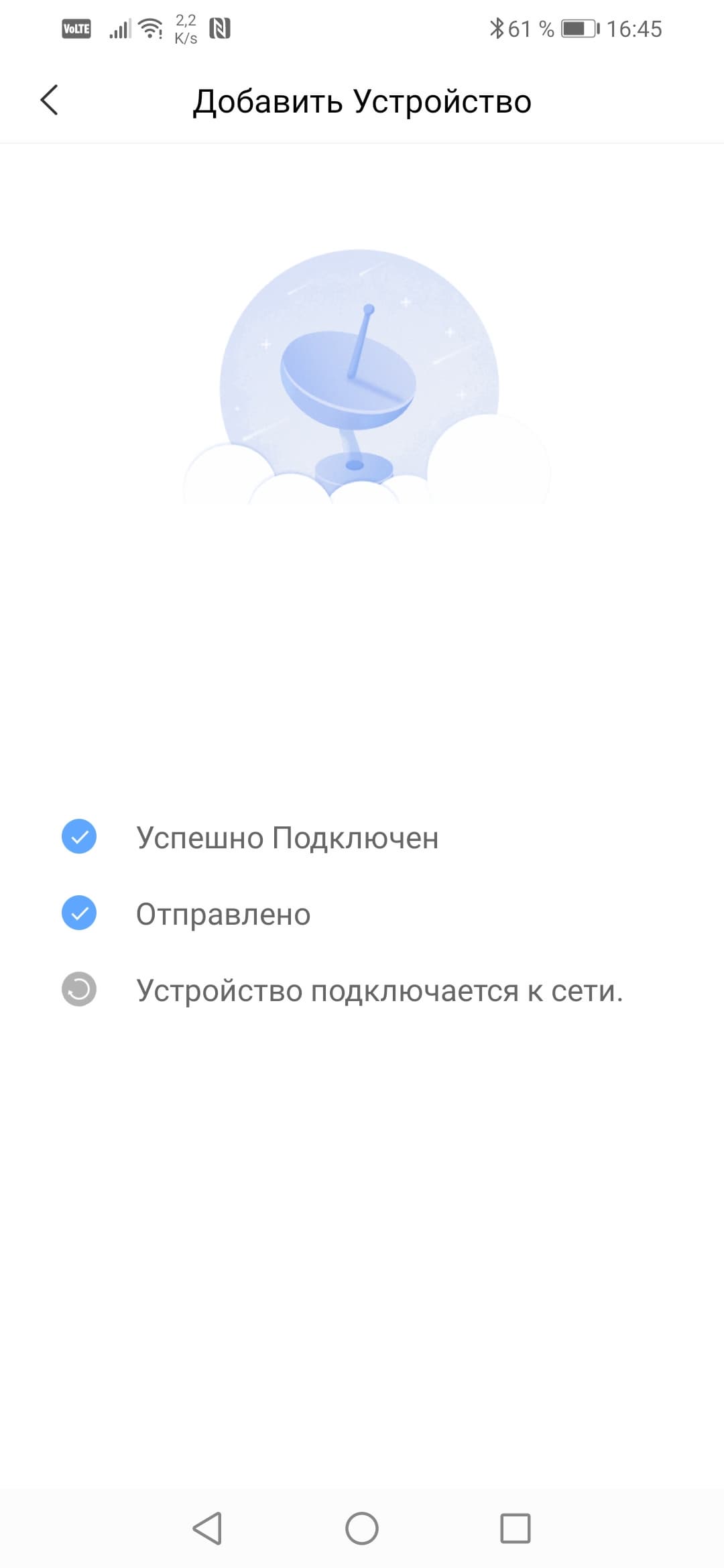Open the recent apps view
The width and height of the screenshot is (724, 1568).
pos(515,1528)
